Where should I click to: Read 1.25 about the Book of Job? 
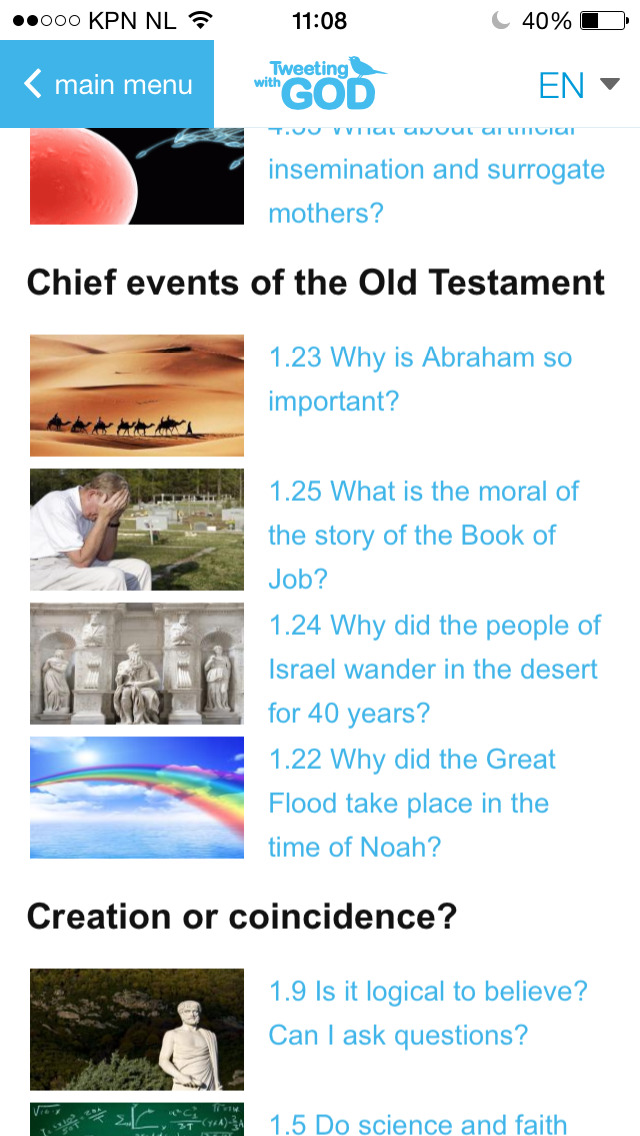point(424,535)
